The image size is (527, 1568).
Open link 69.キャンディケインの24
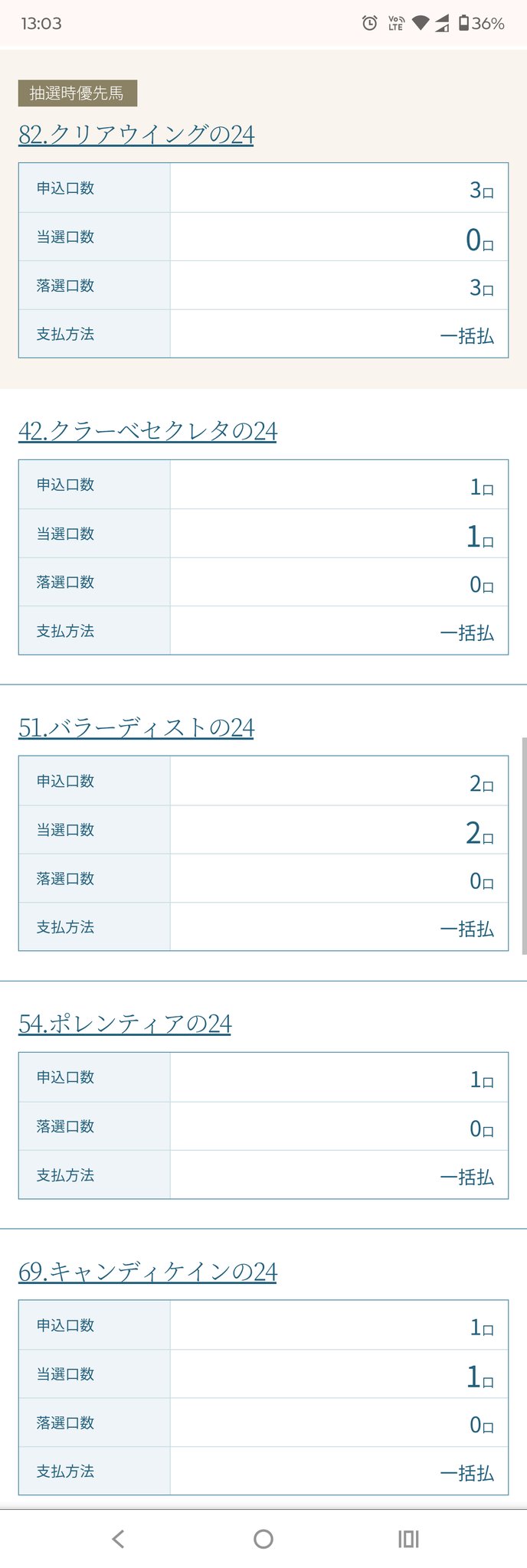click(x=147, y=1272)
